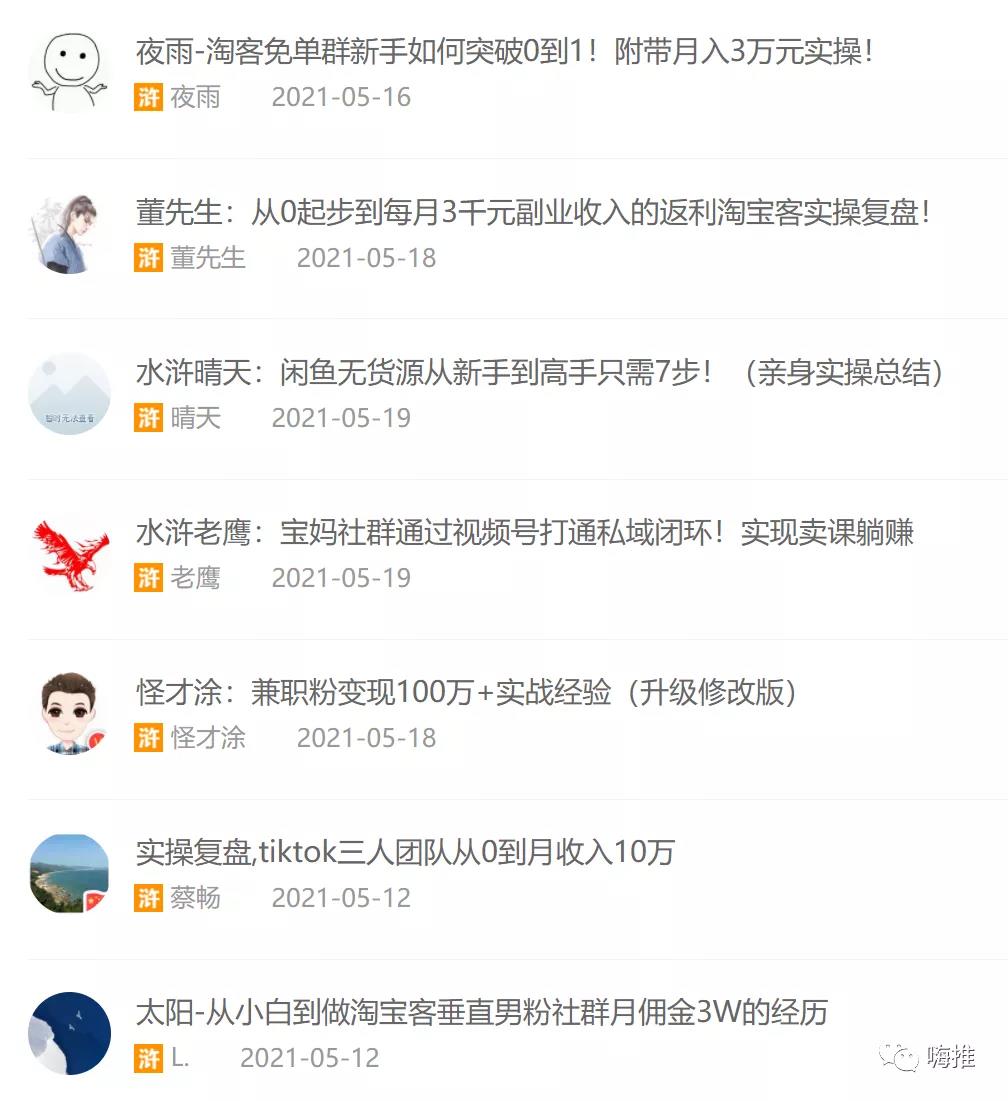Open 水浒老鹰's 宝妈社群 post
1008x1101 pixels.
tap(524, 532)
